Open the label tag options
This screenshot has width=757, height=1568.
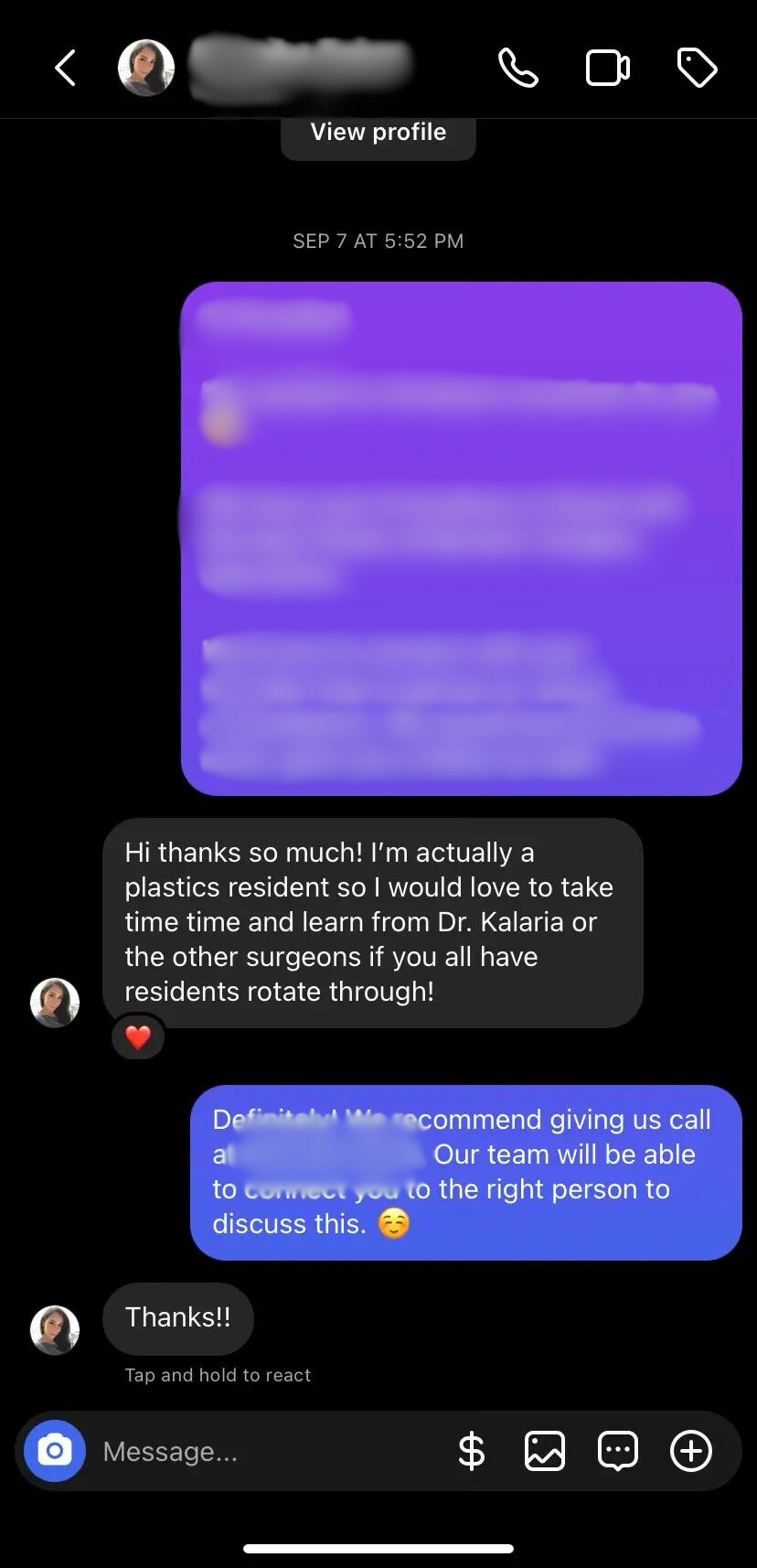click(697, 68)
